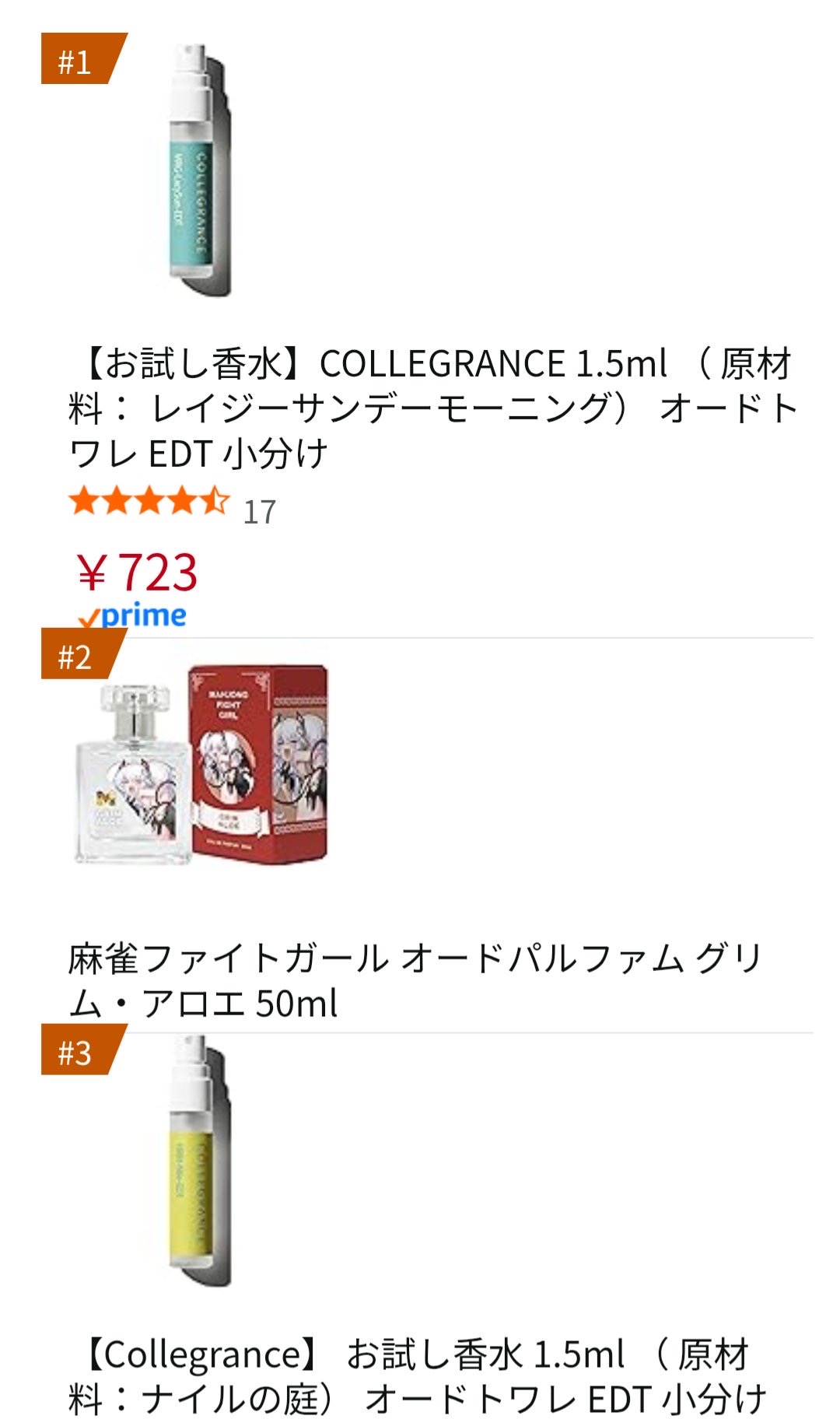Open the 麻雀ファイトガール オードパルファム title link
Image resolution: width=840 pixels, height=1419 pixels.
coord(415,980)
